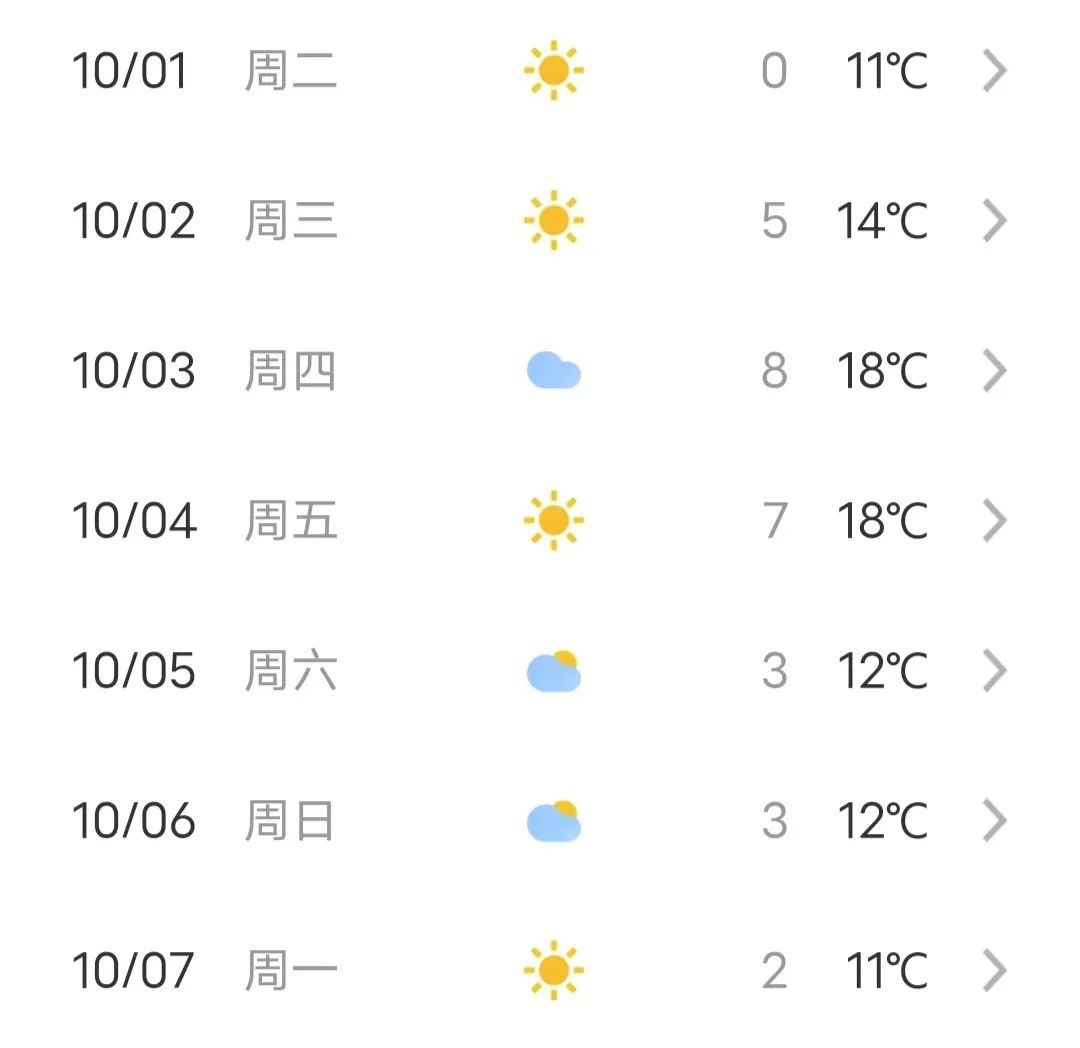View details for 10/02 周三
1080x1048 pixels.
(x=540, y=221)
